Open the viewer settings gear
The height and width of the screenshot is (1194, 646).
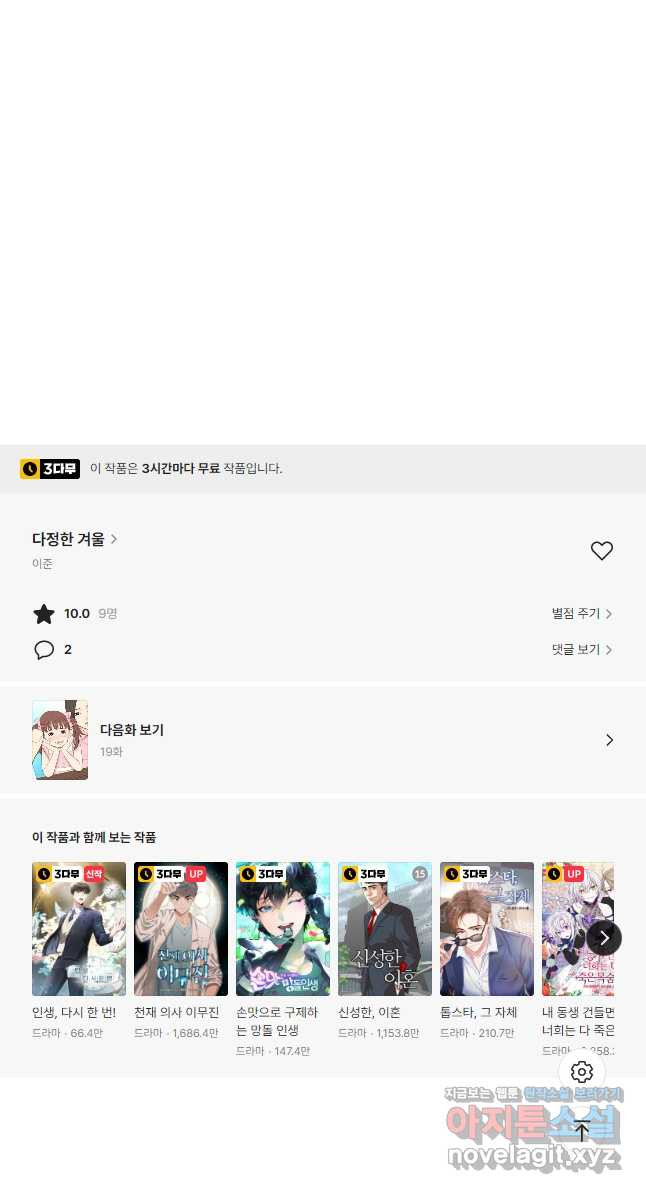[582, 1073]
